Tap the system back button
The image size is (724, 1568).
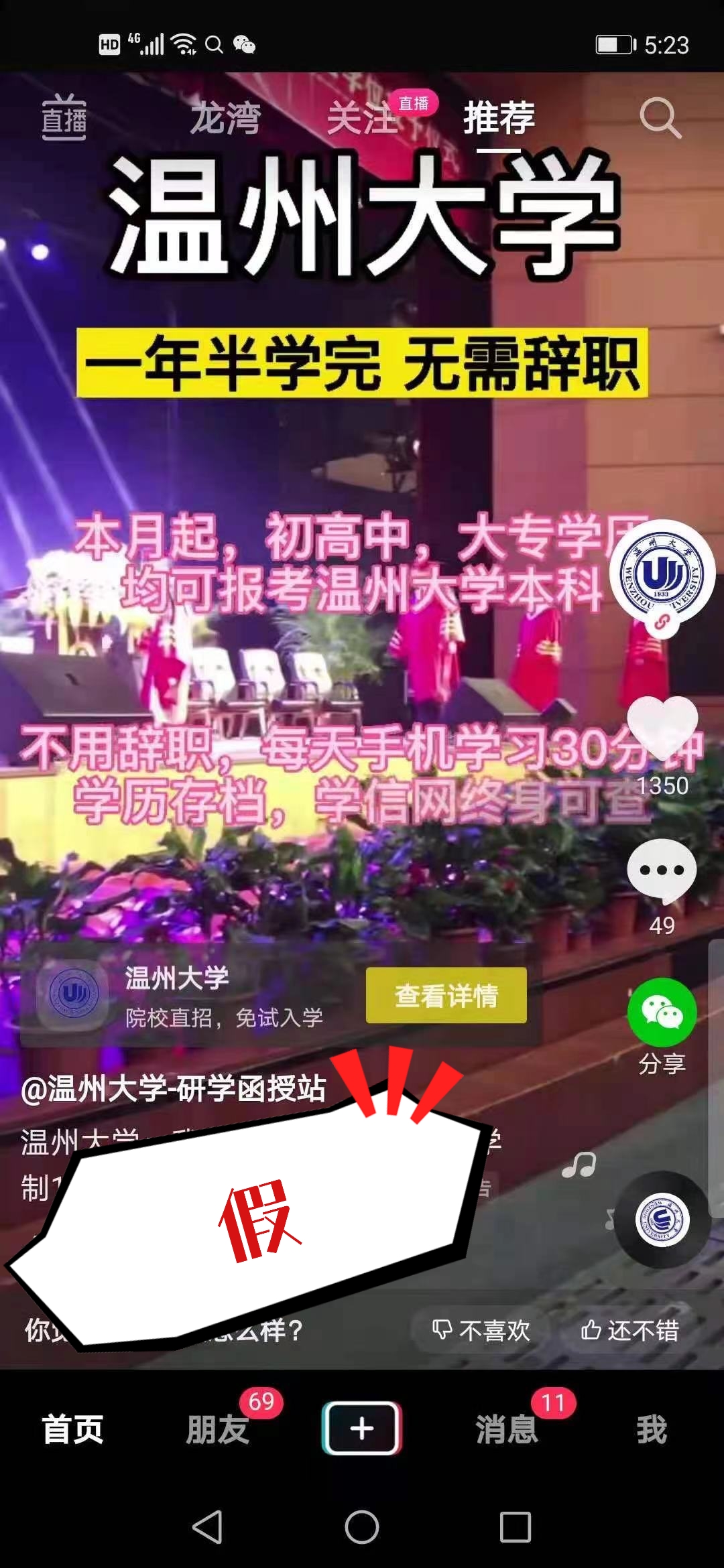[208, 1527]
